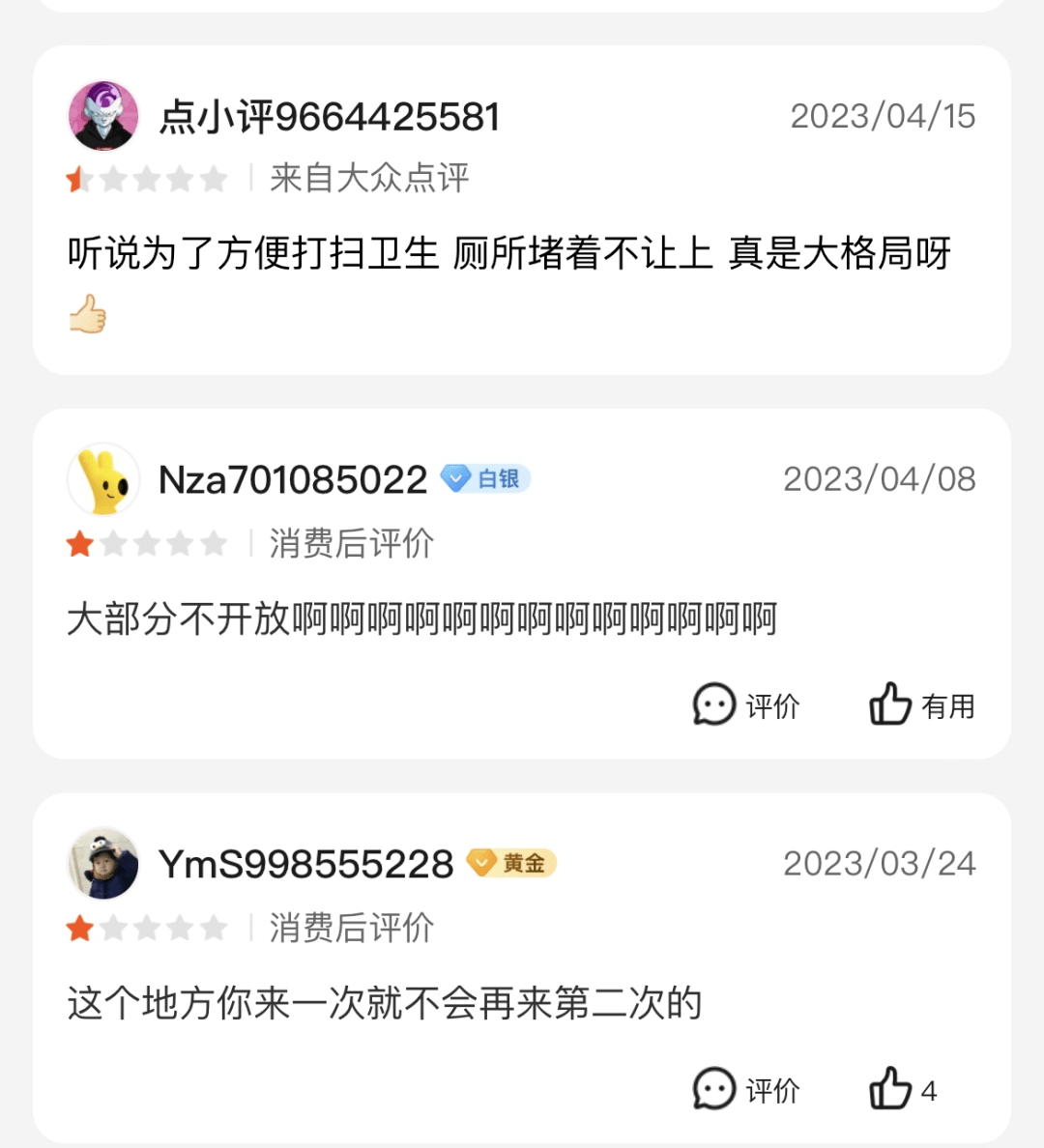Mark Nza701085022's review as 有用
The width and height of the screenshot is (1044, 1148).
click(921, 705)
